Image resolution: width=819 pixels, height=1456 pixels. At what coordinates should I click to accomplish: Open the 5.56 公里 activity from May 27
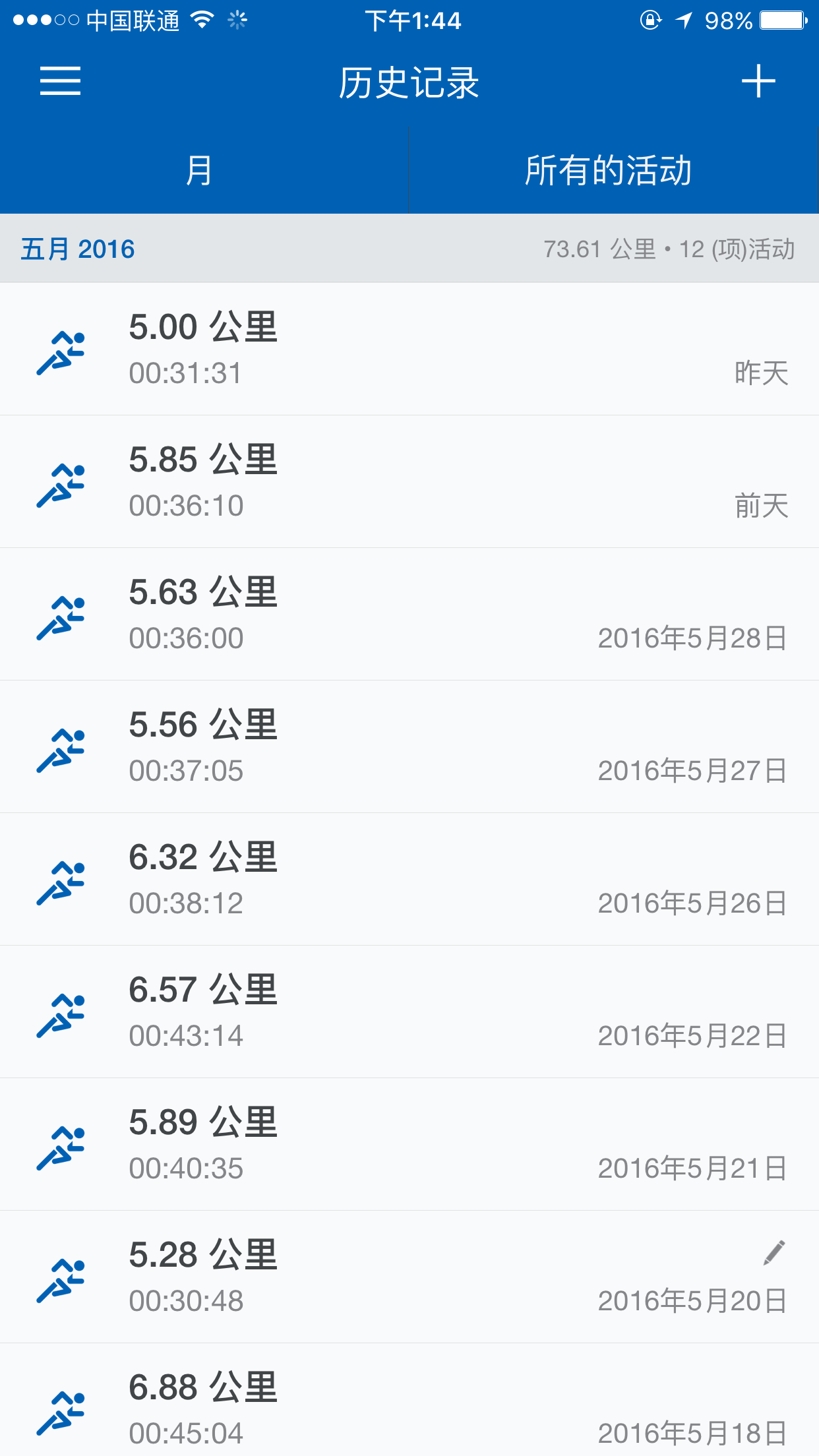(409, 747)
